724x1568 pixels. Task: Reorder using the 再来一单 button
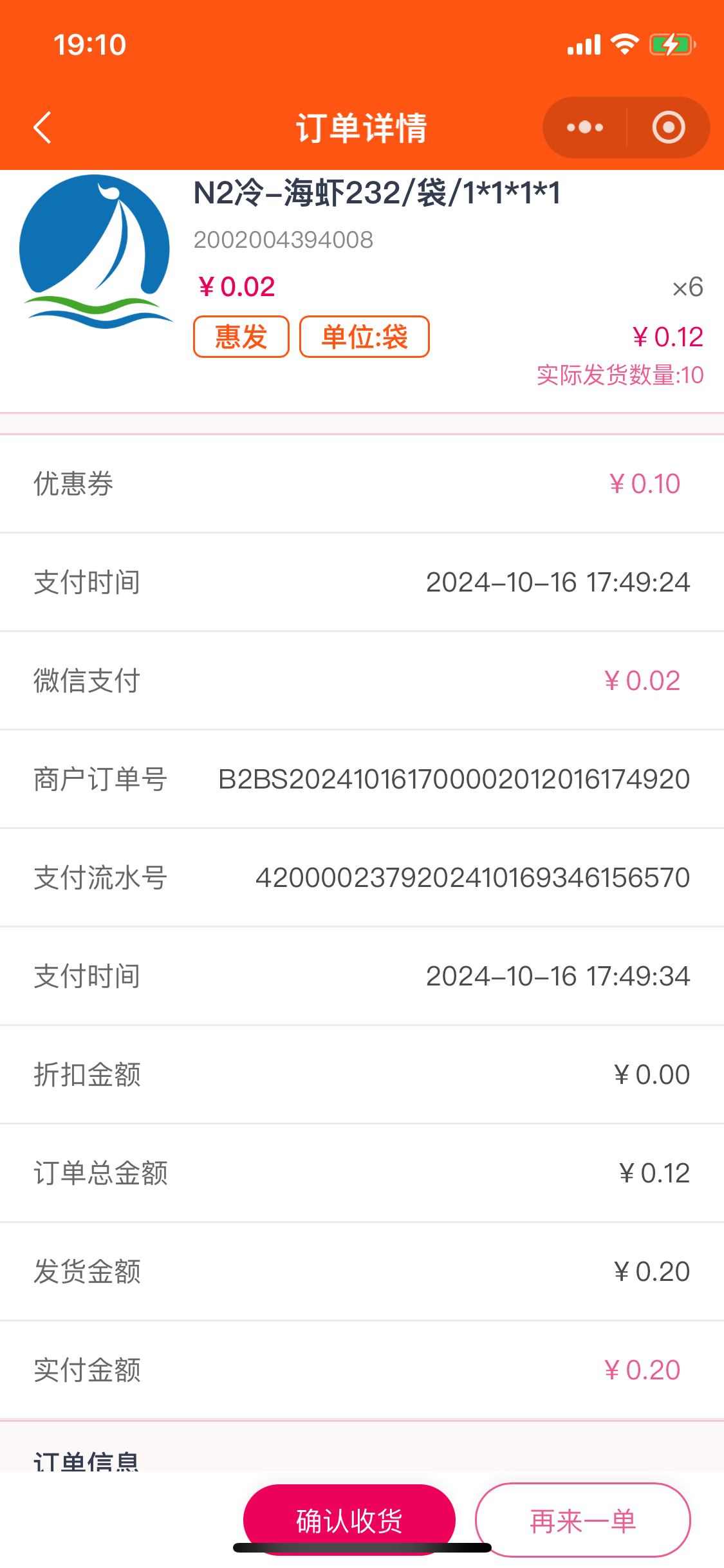(x=582, y=1520)
